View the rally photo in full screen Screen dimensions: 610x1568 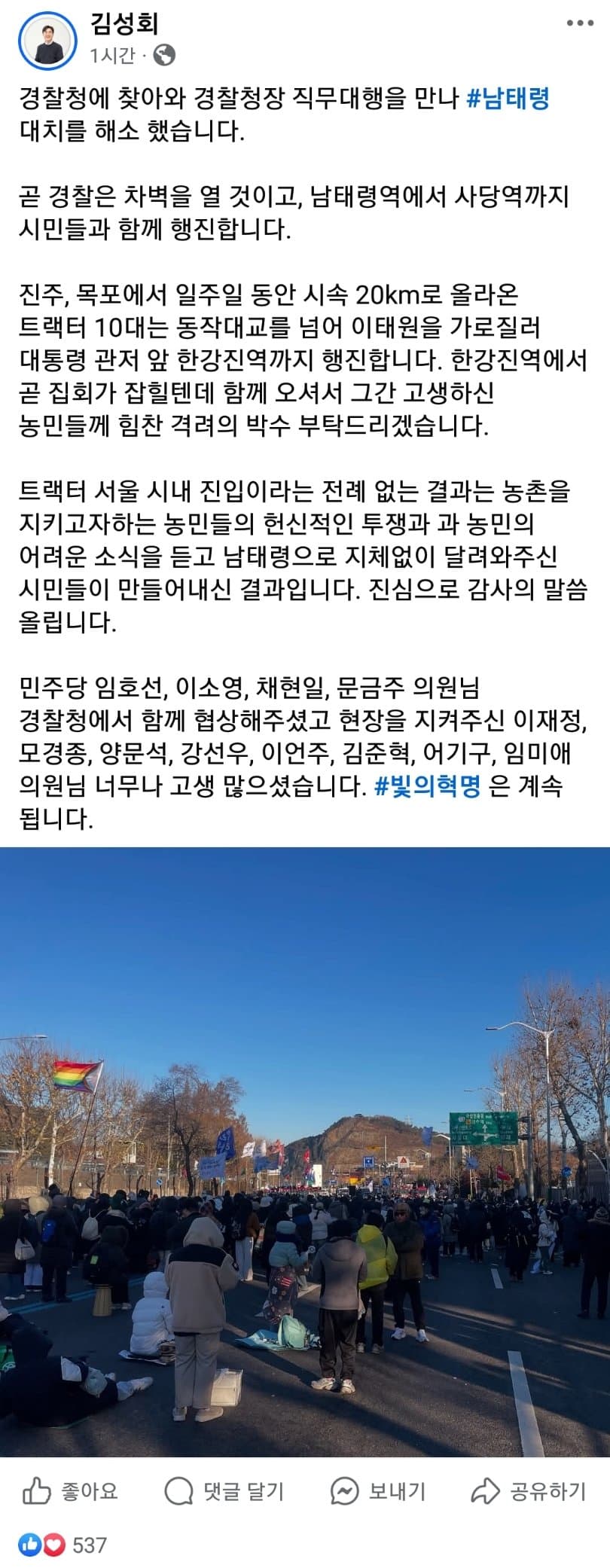(305, 1151)
